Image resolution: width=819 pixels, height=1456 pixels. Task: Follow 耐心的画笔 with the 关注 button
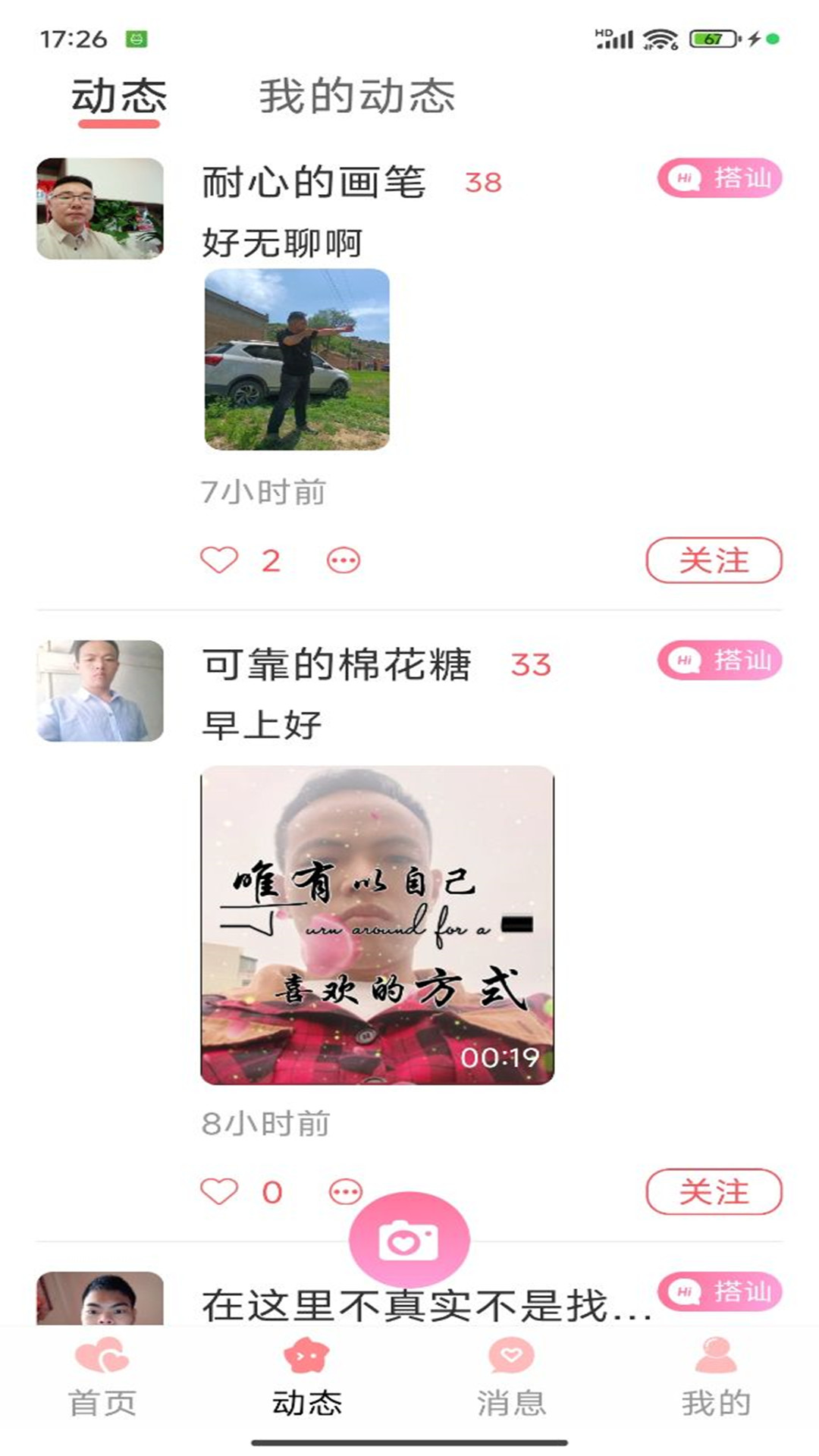[x=714, y=560]
